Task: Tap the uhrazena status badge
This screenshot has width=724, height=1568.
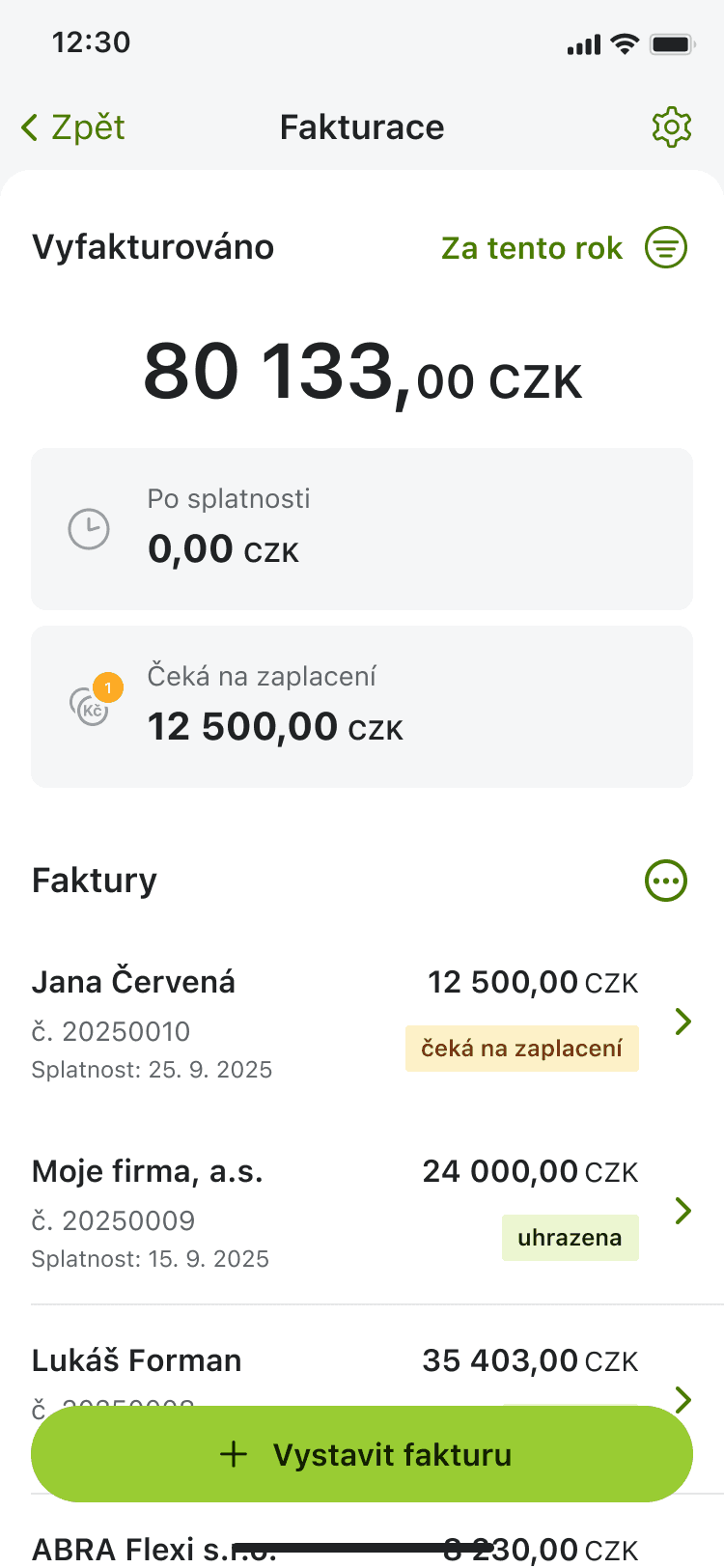Action: click(x=571, y=1237)
